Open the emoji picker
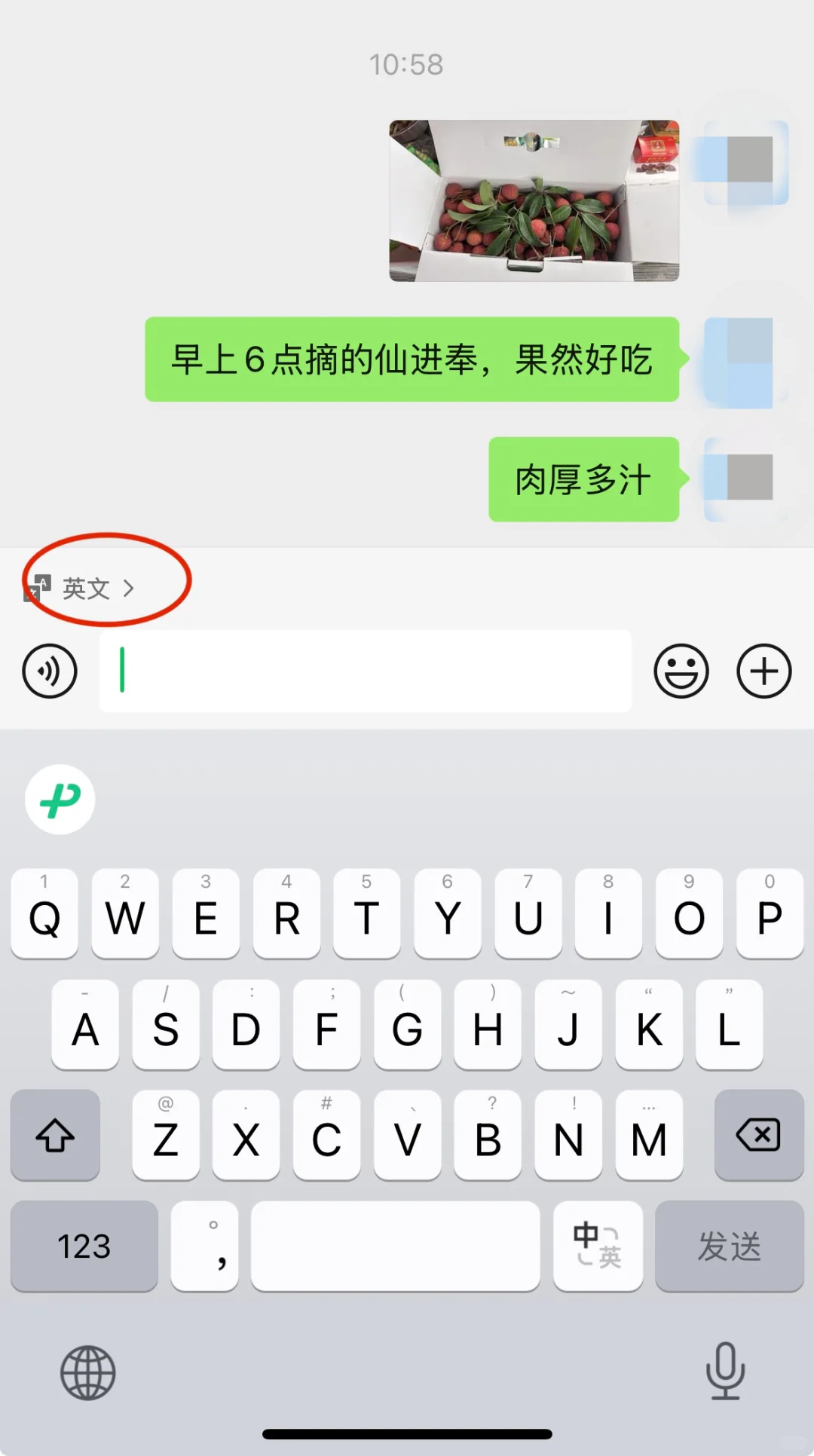Viewport: 814px width, 1456px height. (x=681, y=671)
